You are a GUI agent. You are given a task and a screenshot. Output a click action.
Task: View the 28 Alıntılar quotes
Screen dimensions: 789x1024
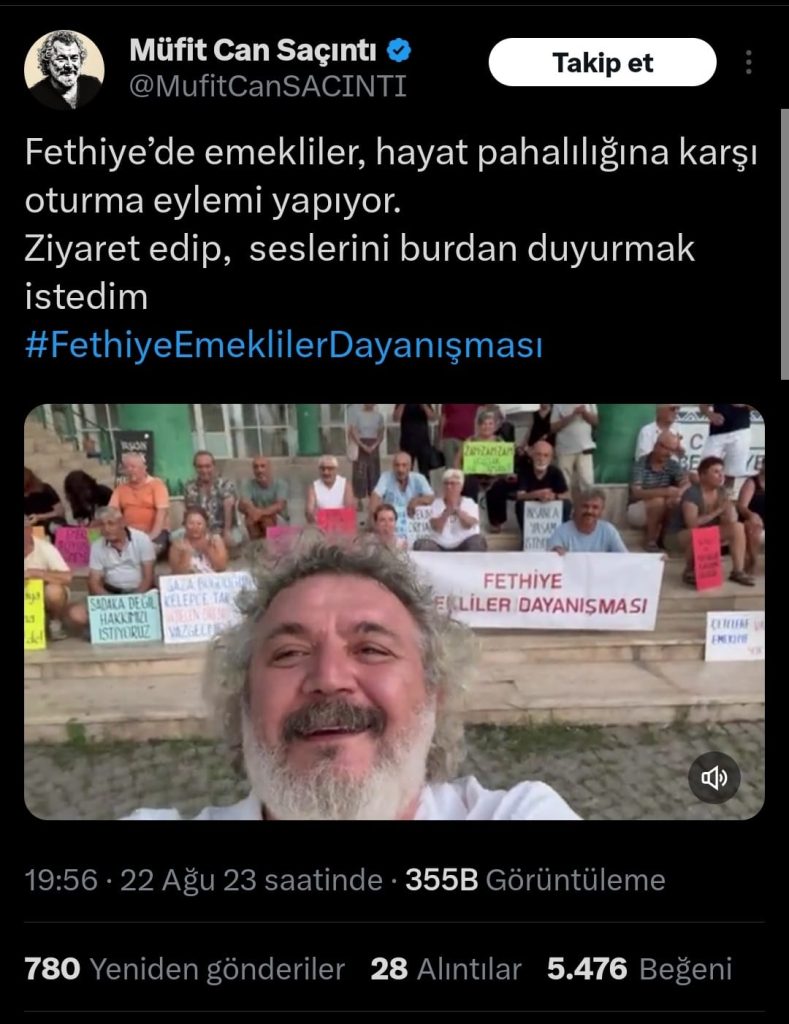point(446,968)
